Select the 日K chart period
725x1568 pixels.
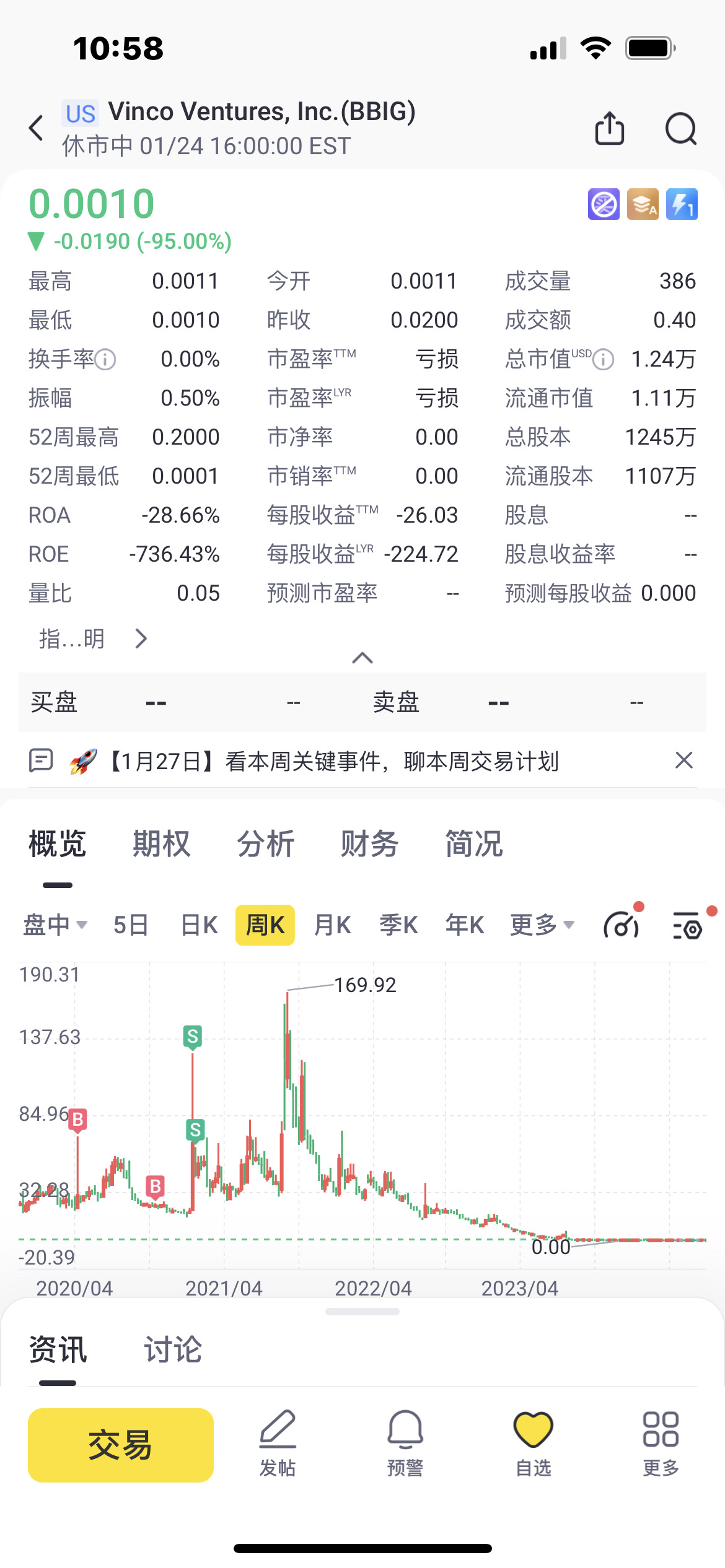tap(199, 925)
